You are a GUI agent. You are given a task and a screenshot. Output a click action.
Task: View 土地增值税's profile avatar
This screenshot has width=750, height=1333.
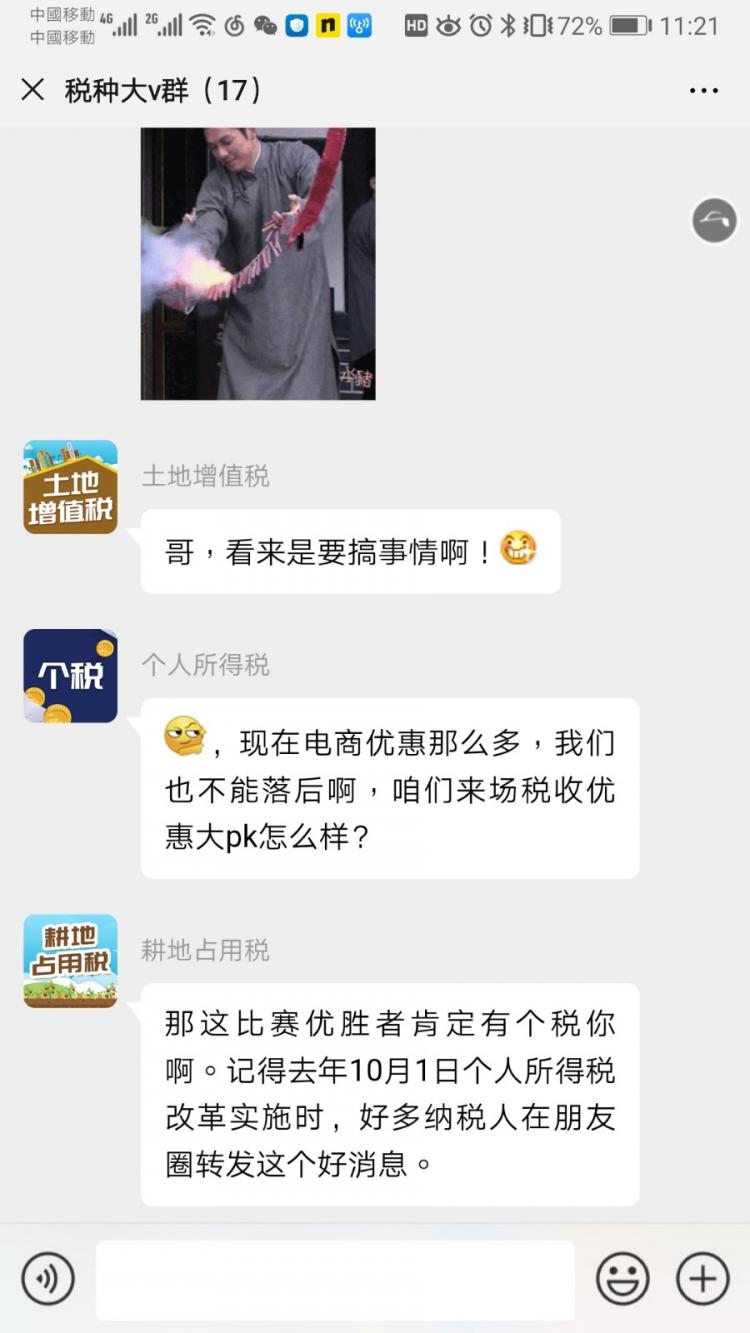(x=71, y=487)
